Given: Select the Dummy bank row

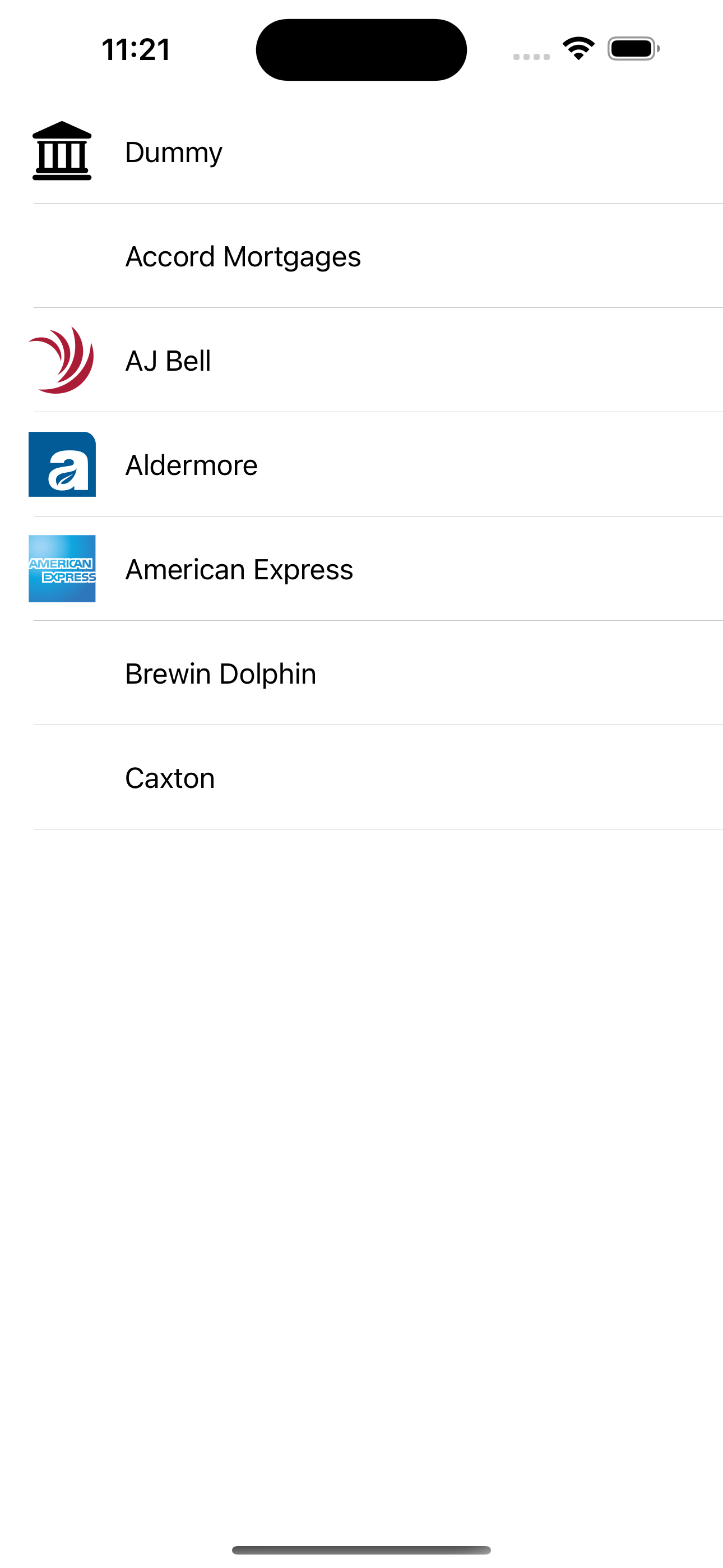Looking at the screenshot, I should coord(361,151).
